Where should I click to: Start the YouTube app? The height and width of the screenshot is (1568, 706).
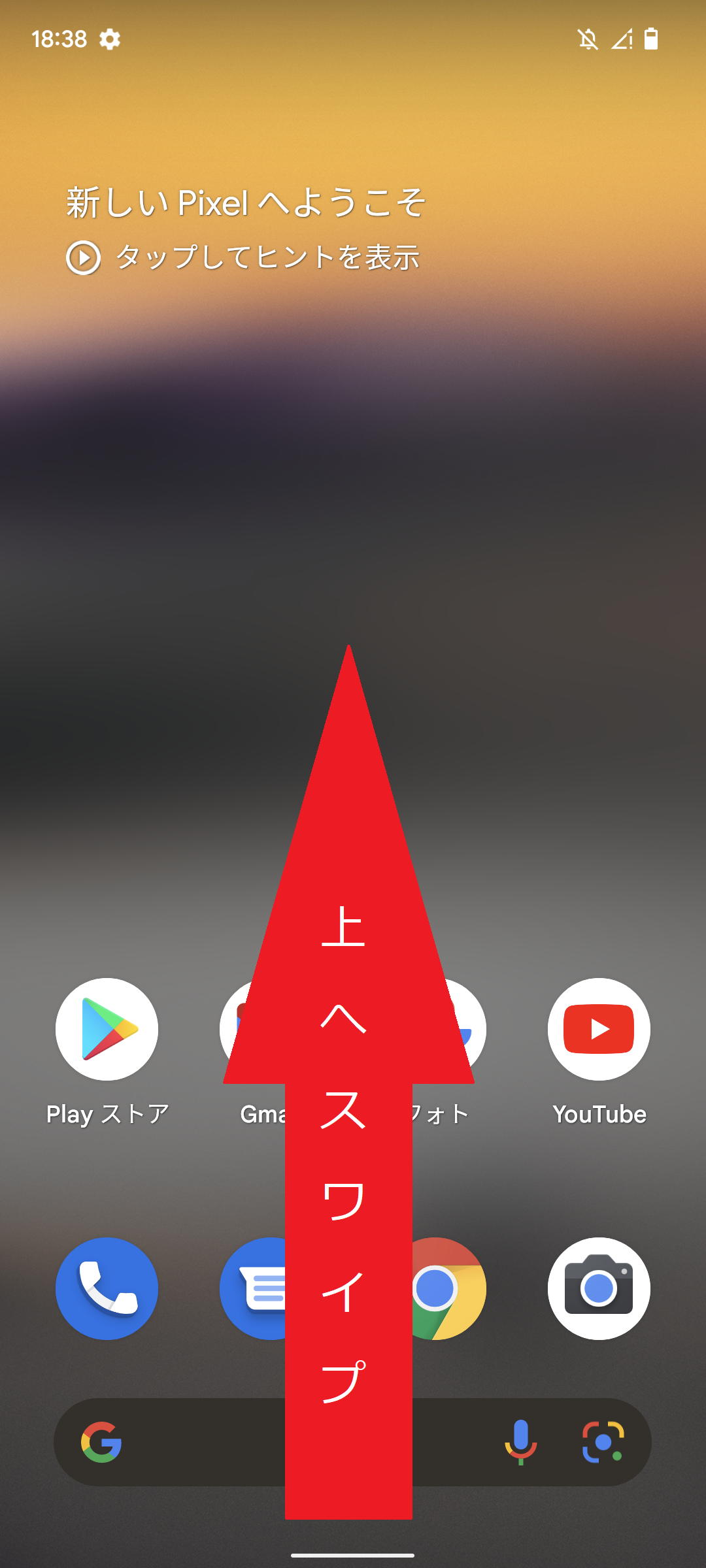point(598,1029)
